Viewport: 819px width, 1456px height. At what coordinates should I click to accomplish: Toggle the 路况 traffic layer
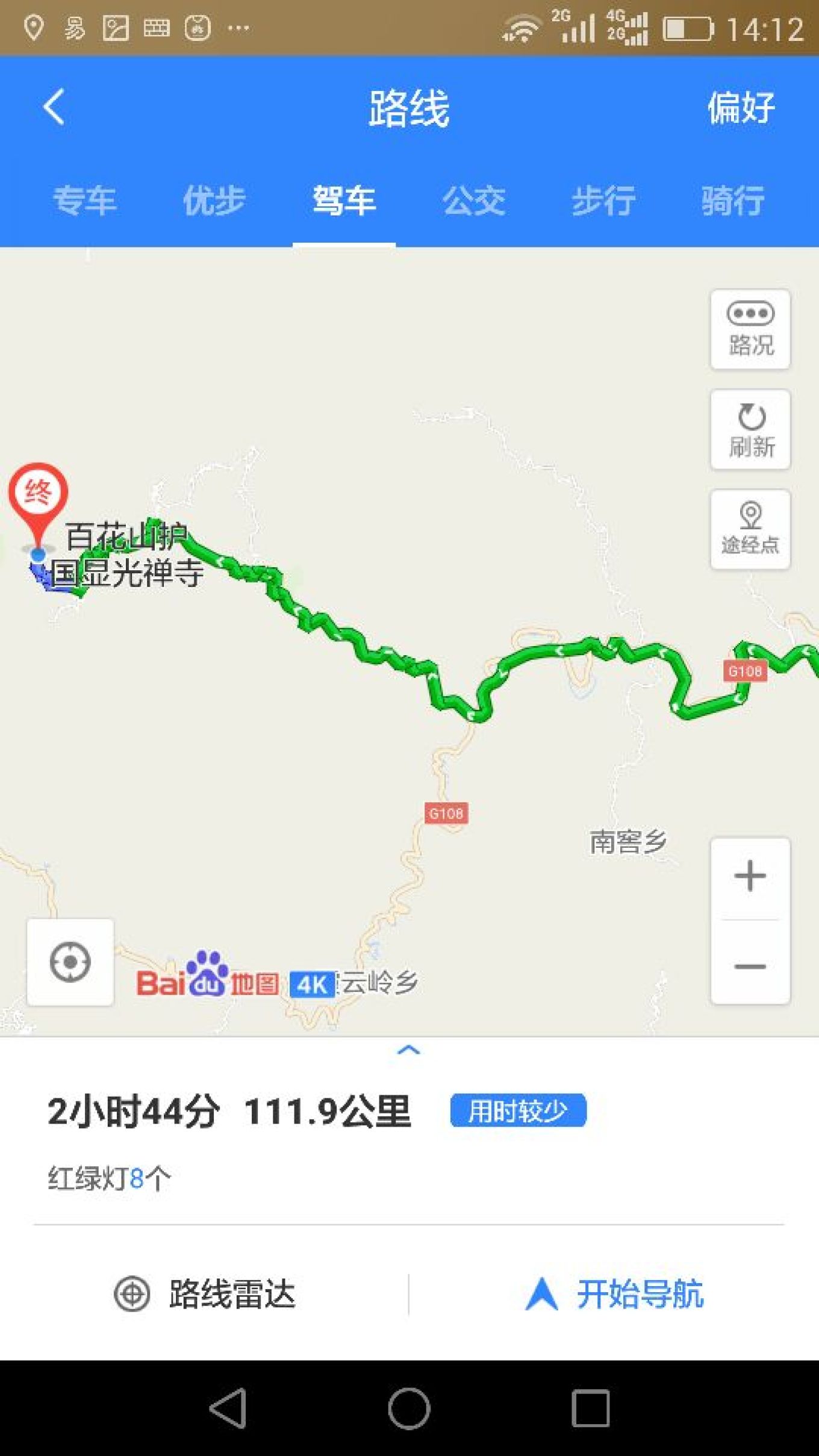(x=750, y=329)
